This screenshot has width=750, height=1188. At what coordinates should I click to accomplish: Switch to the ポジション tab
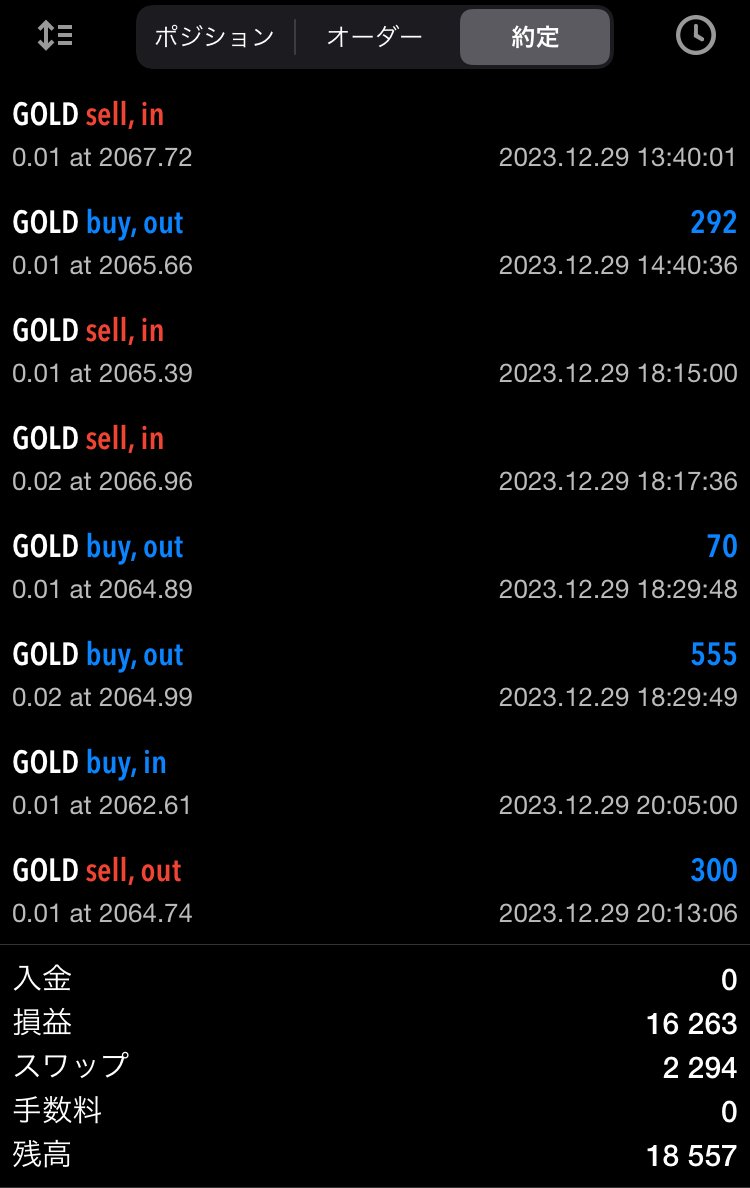coord(214,38)
